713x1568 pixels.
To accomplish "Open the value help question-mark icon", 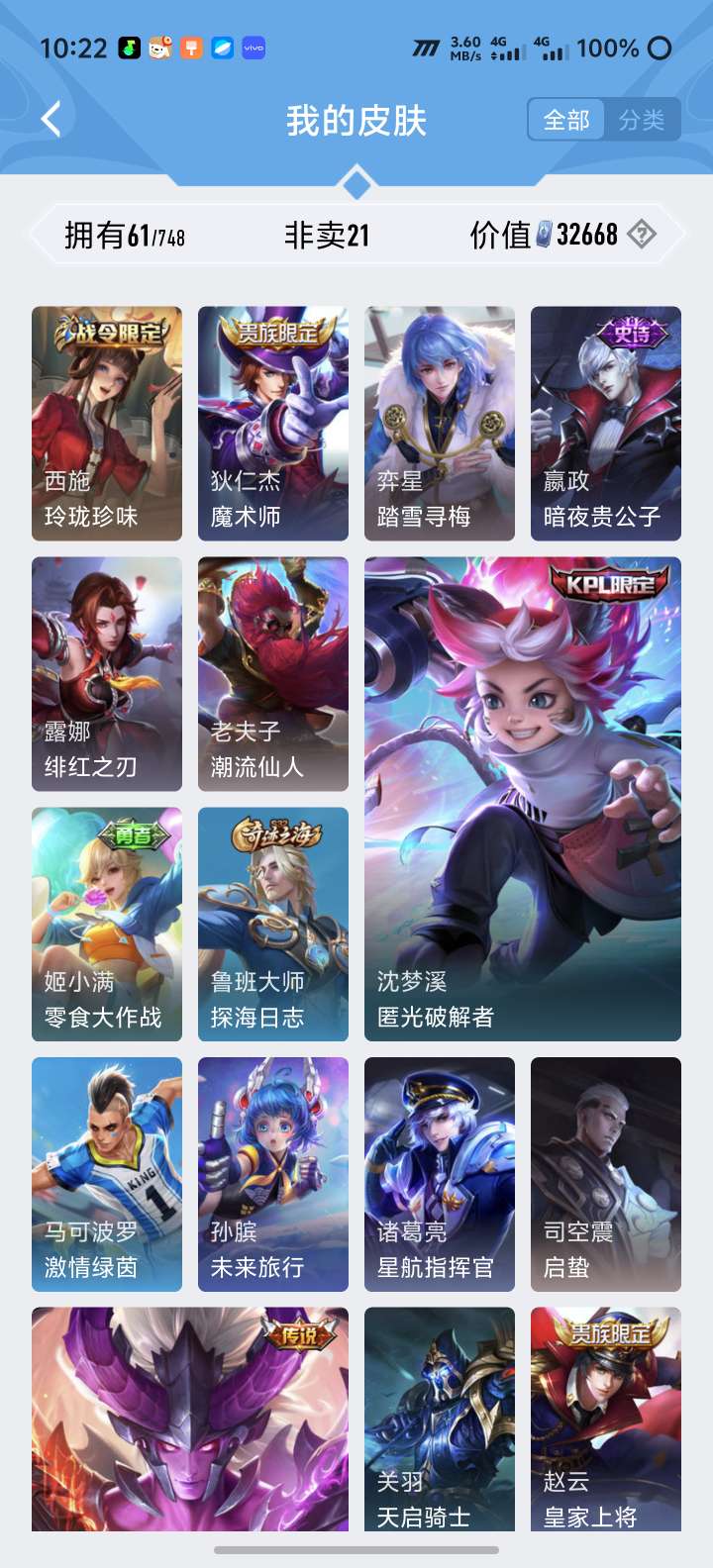I will click(x=642, y=235).
